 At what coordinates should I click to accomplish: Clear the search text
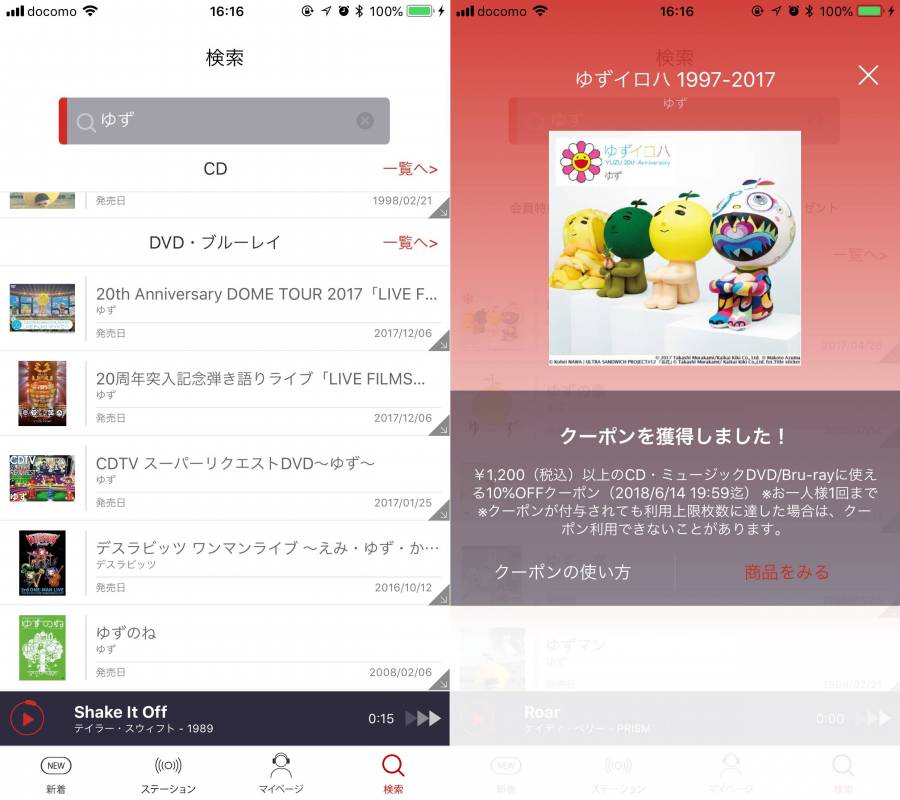pyautogui.click(x=365, y=121)
